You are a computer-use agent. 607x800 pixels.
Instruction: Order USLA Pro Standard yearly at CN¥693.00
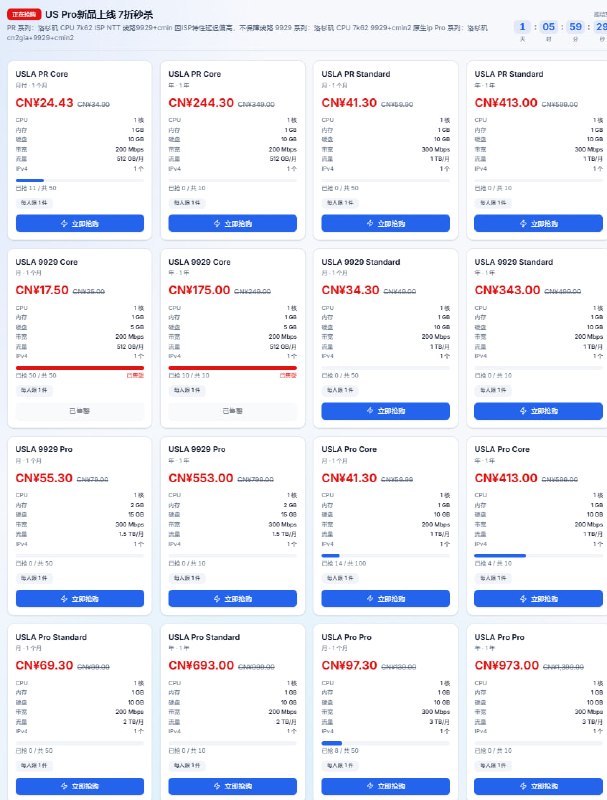click(x=233, y=786)
